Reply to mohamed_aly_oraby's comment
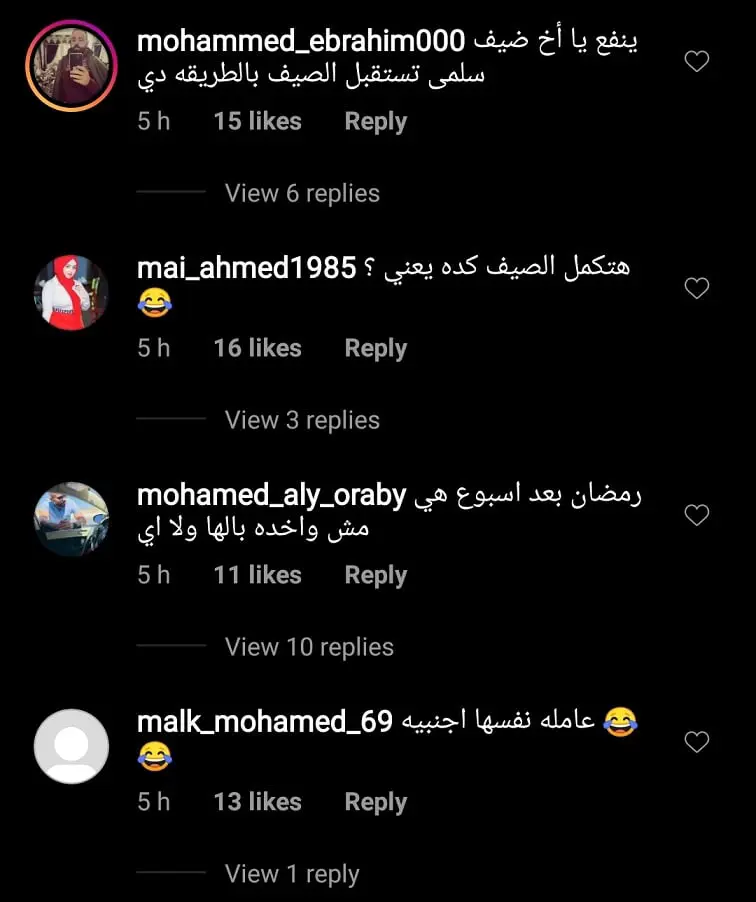Screen dimensions: 756x902 click(x=375, y=575)
